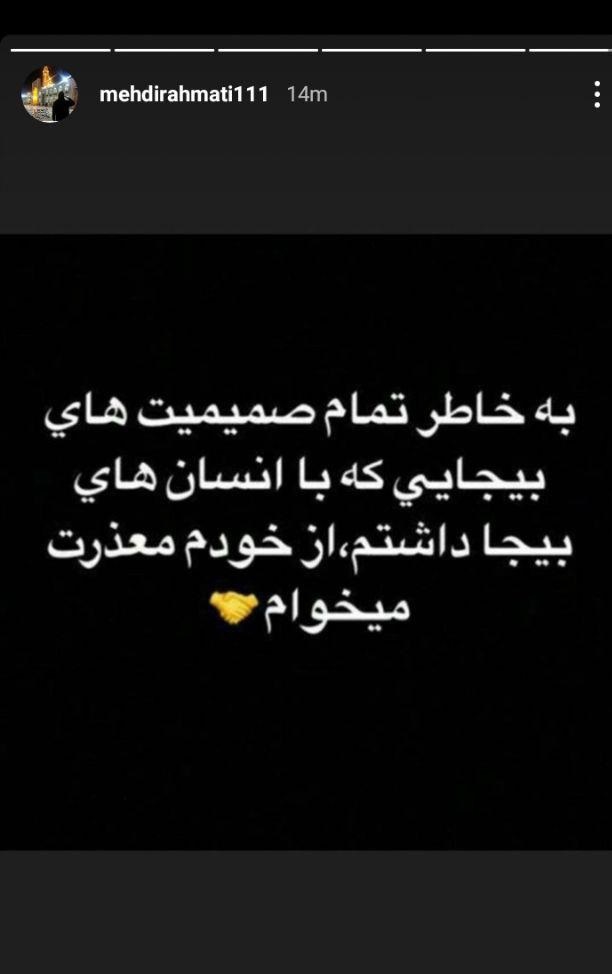Open mehdirahmati111's profile picture
Image resolution: width=612 pixels, height=974 pixels.
coord(49,95)
